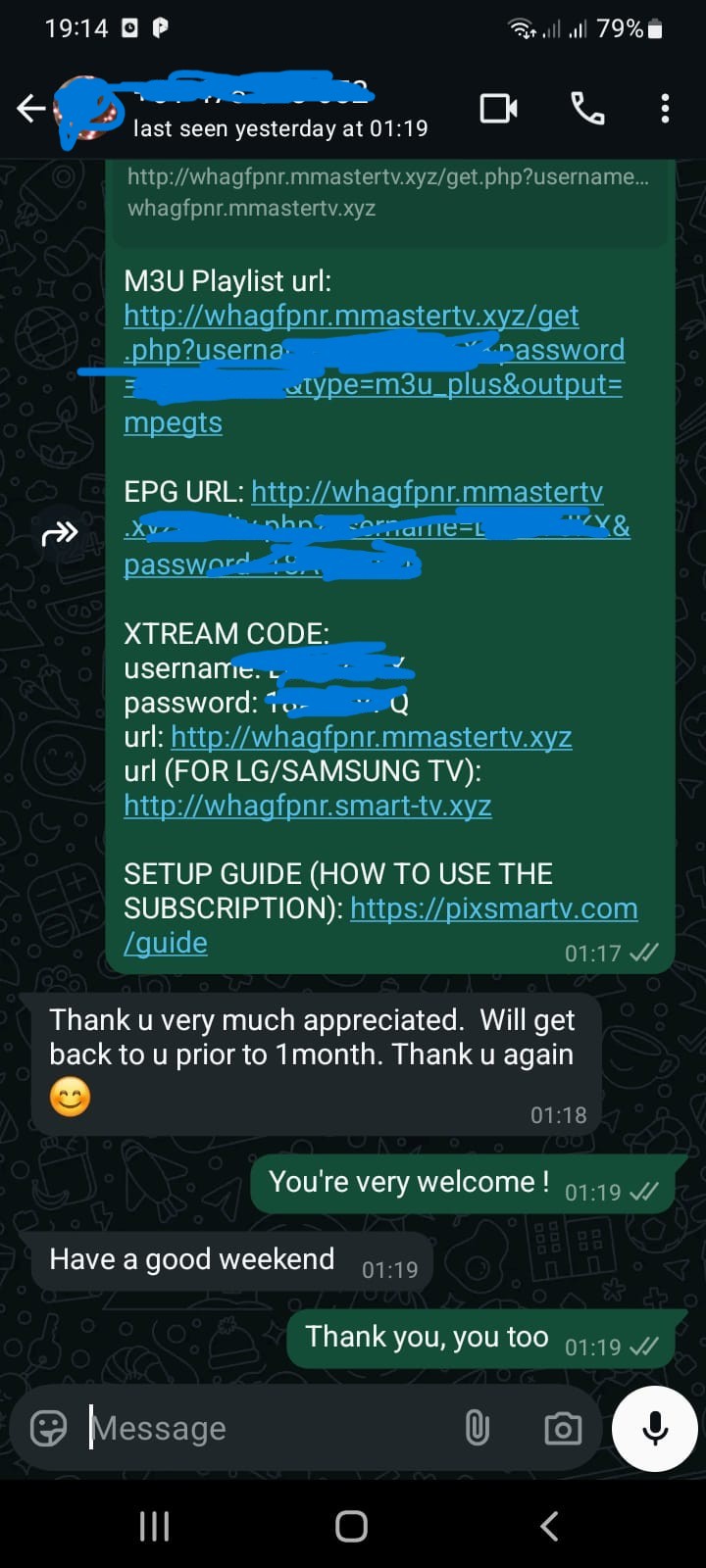Go back to the chat list

click(31, 108)
